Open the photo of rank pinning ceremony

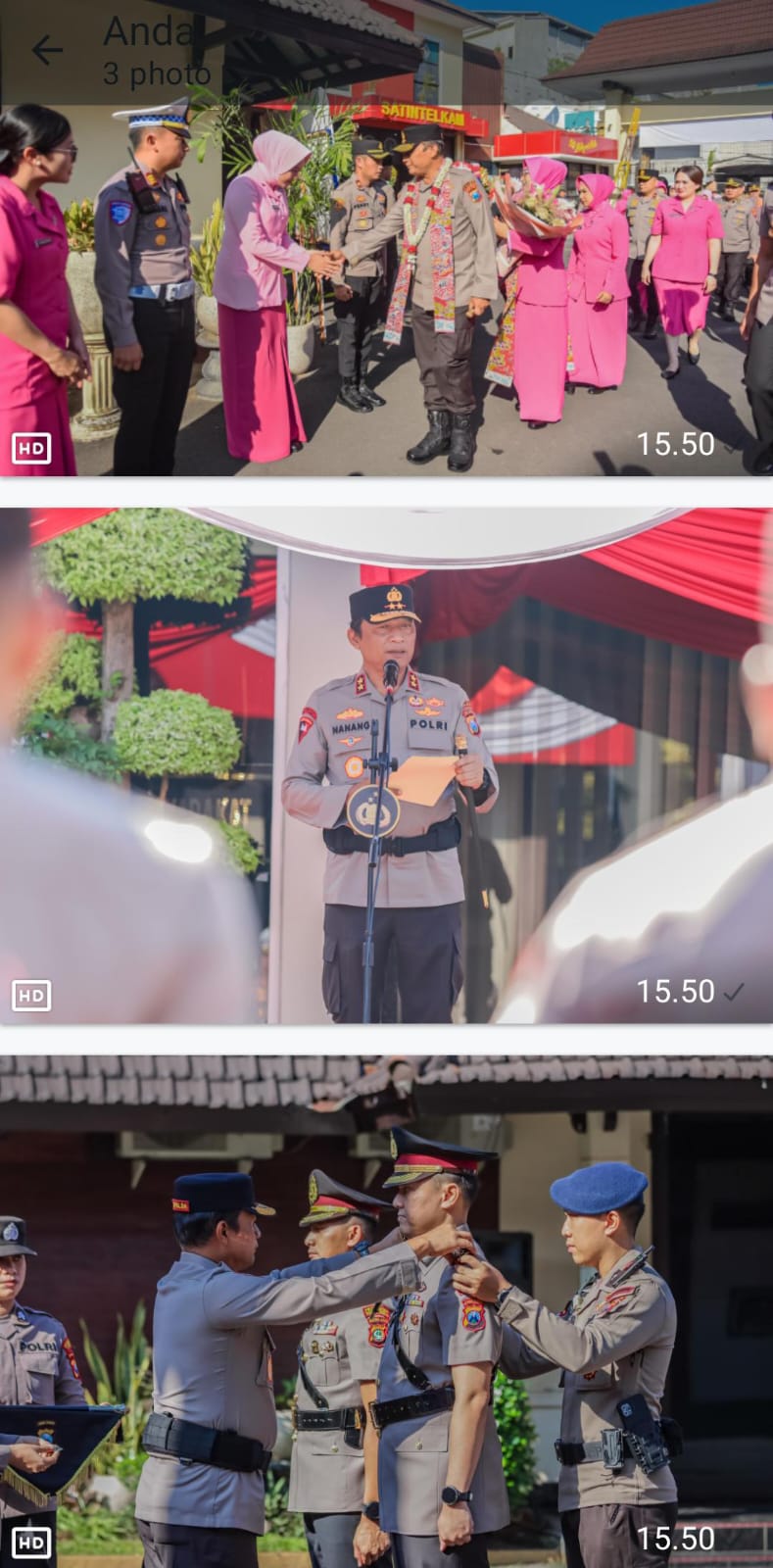(x=386, y=1313)
